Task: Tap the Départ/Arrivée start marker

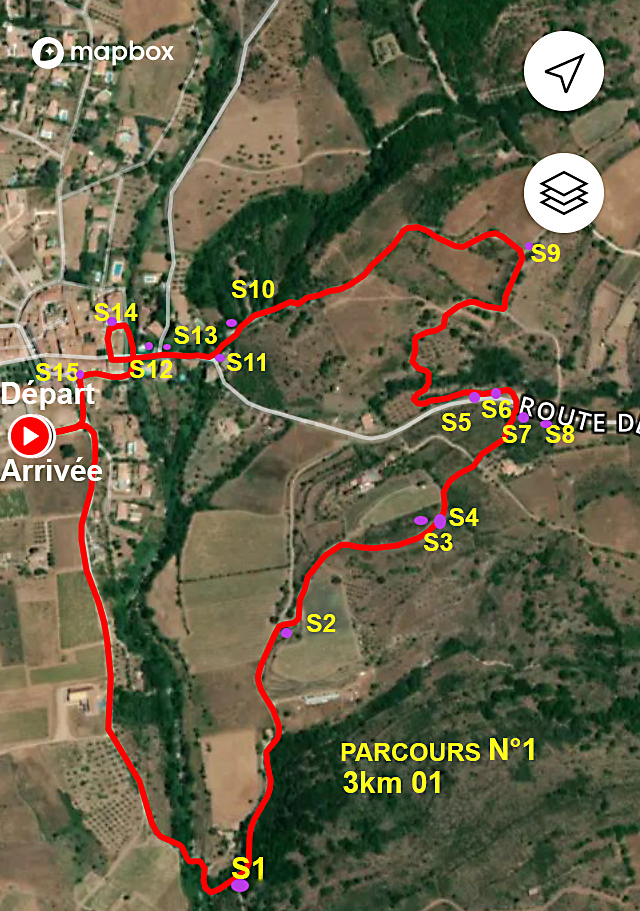Action: click(x=30, y=435)
